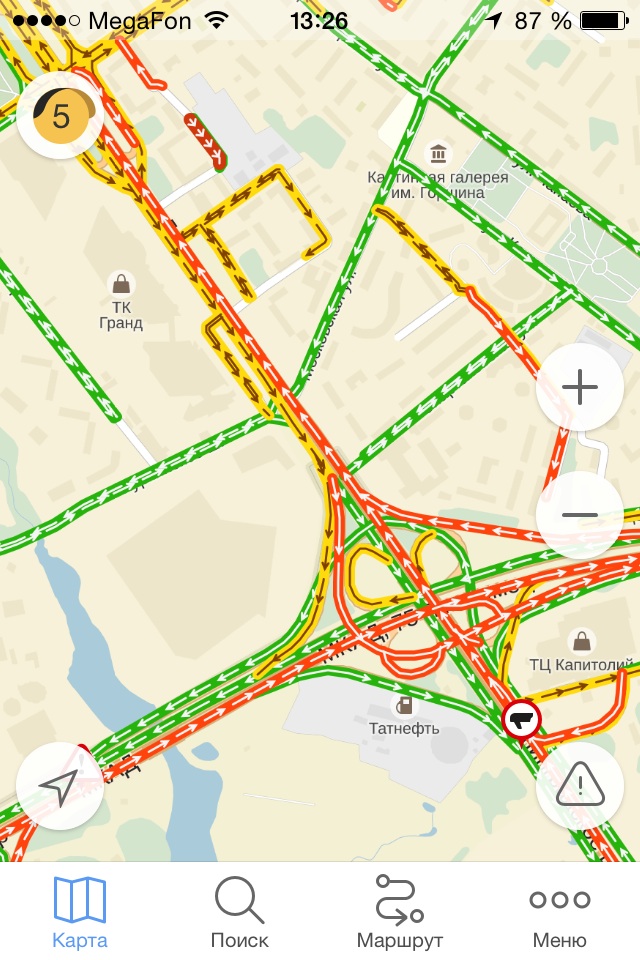640x960 pixels.
Task: Tap the traffic level 5 indicator
Action: tap(61, 116)
